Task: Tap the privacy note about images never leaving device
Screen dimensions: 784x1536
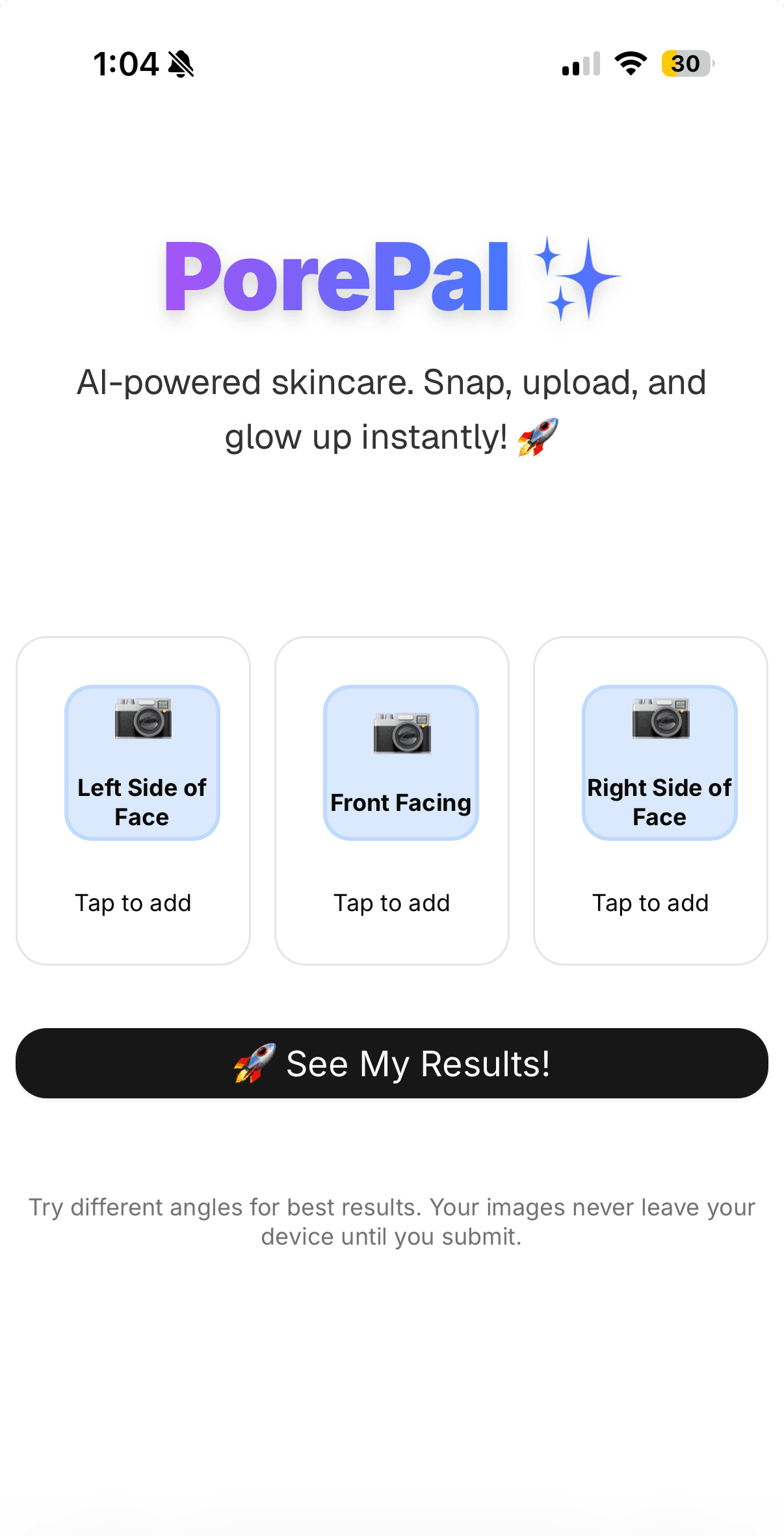Action: pos(391,1221)
